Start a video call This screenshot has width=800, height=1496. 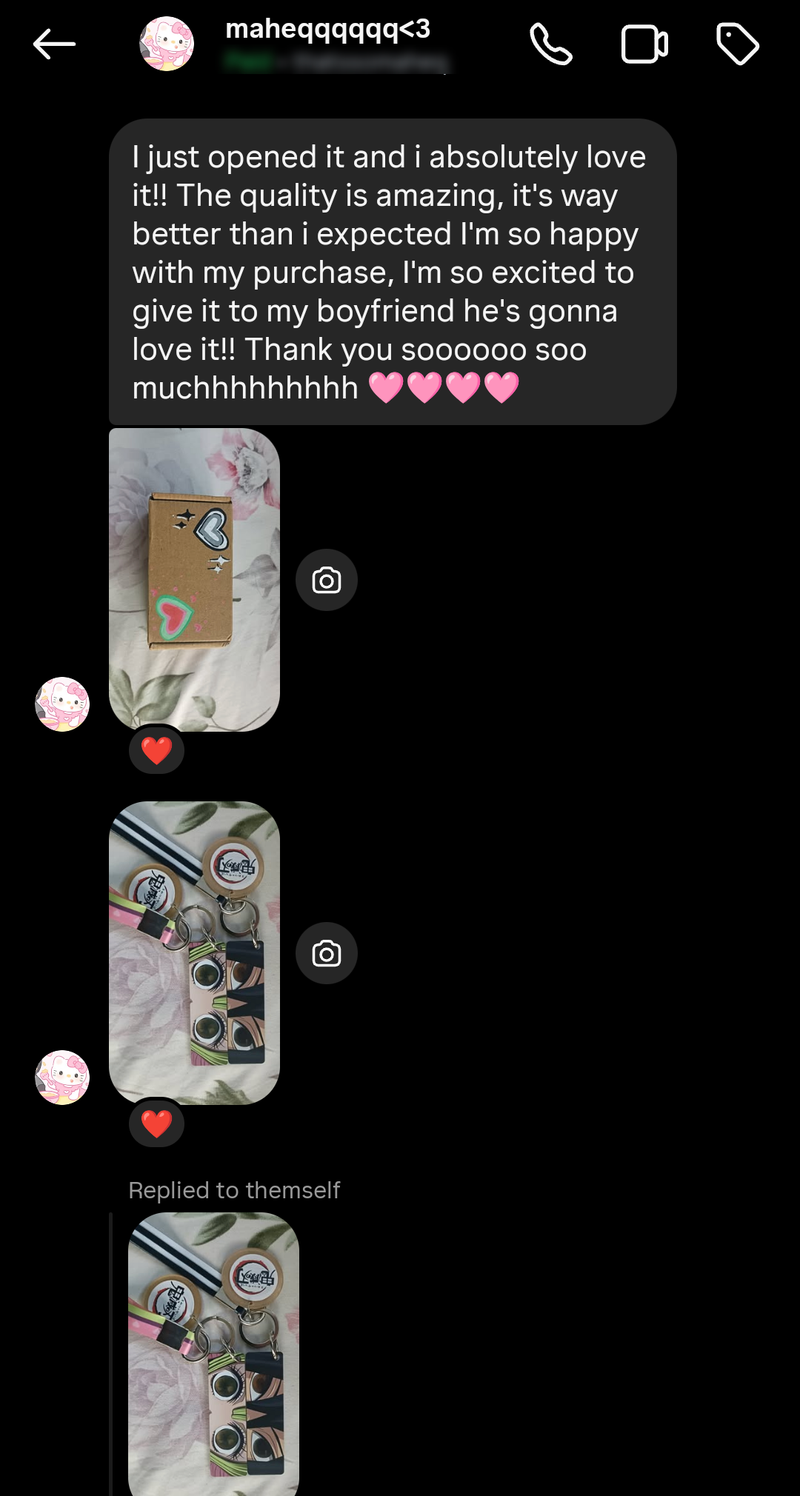tap(644, 44)
